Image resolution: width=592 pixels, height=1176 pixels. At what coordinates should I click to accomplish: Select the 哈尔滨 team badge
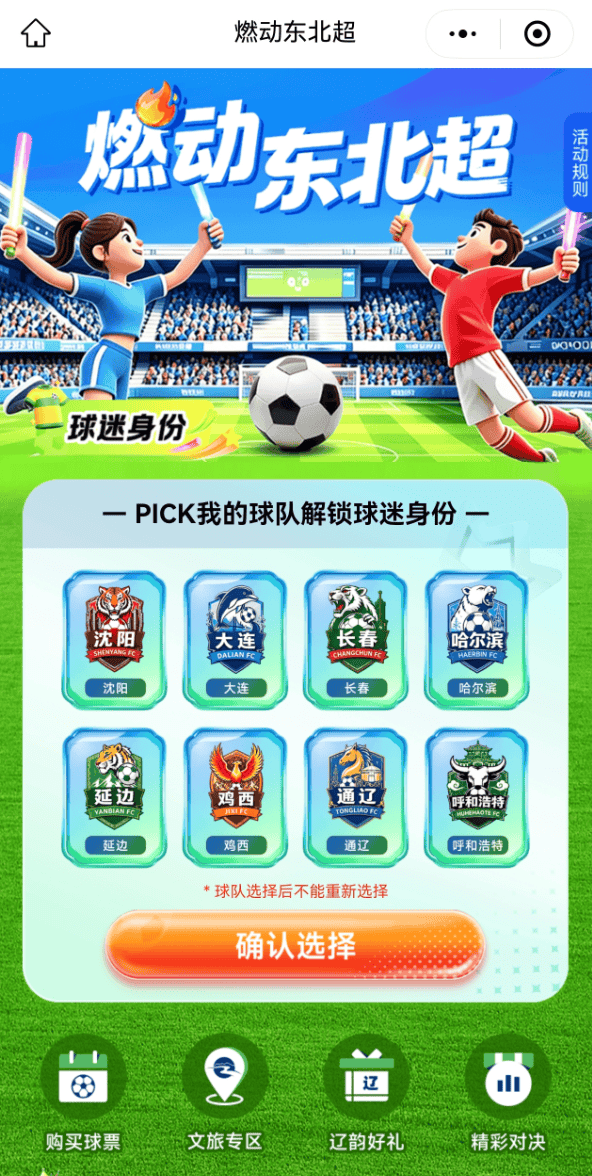coord(477,640)
